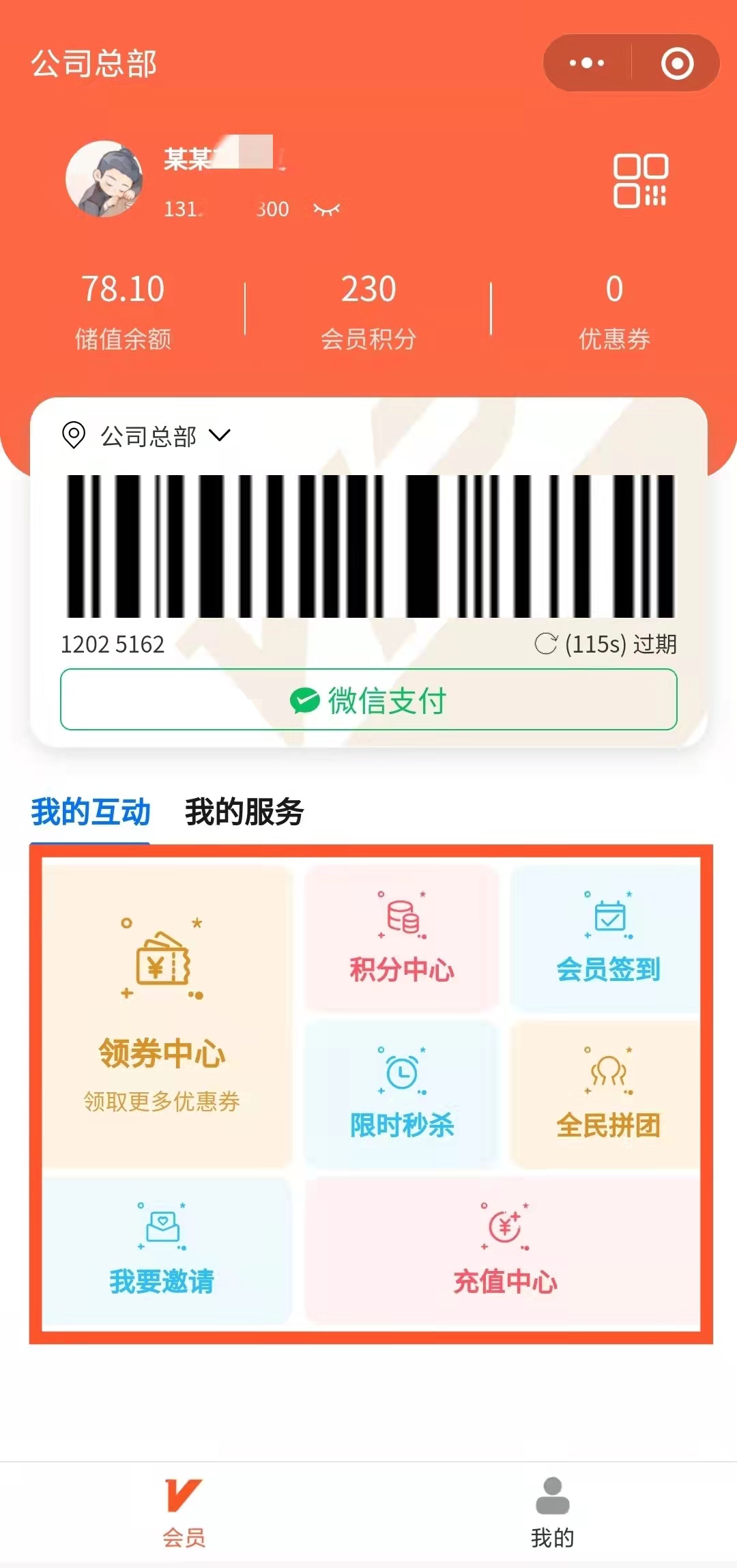Toggle phone number visibility eye icon
This screenshot has width=737, height=1568.
(326, 209)
